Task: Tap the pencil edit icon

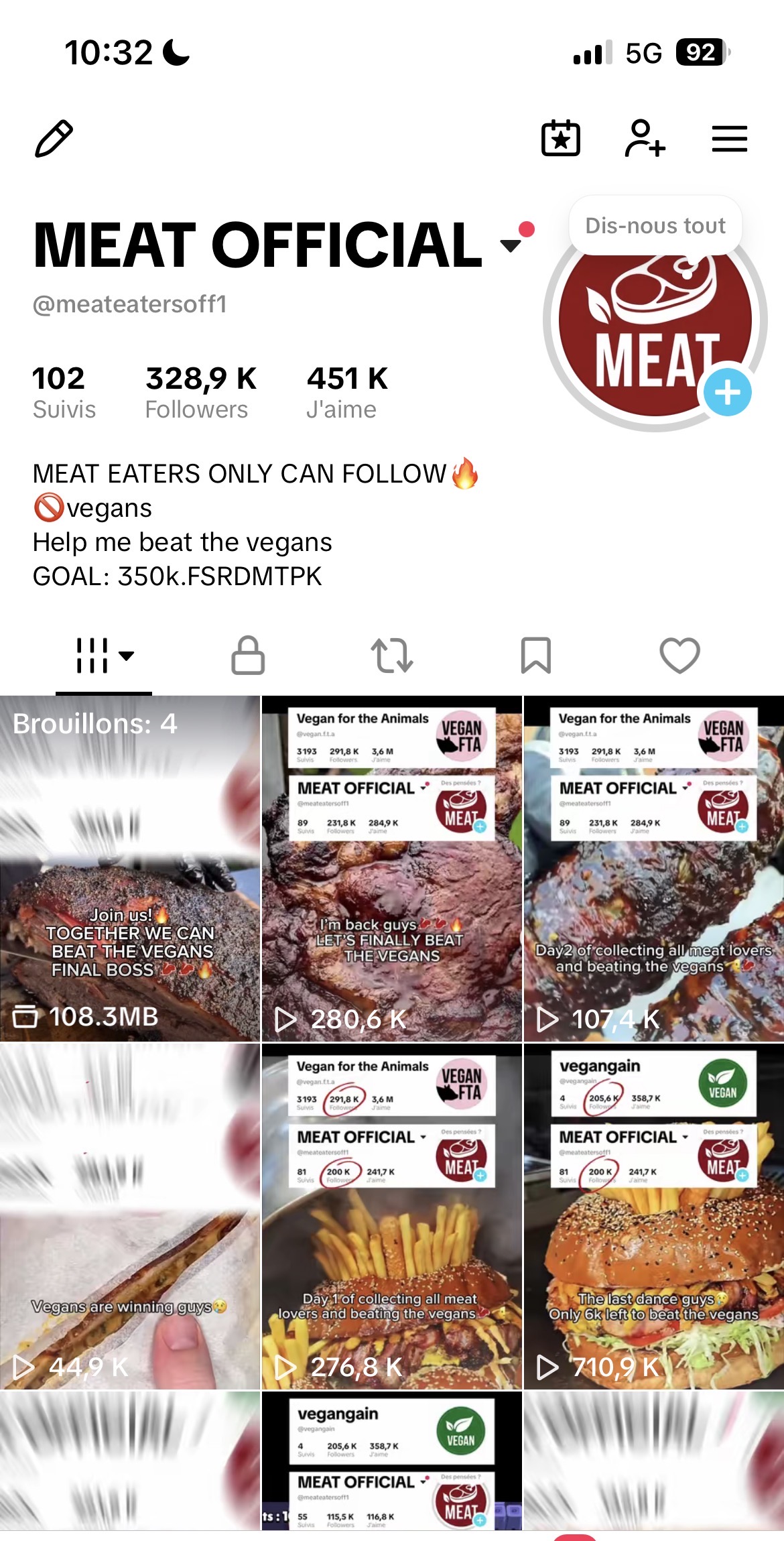Action: [x=54, y=139]
